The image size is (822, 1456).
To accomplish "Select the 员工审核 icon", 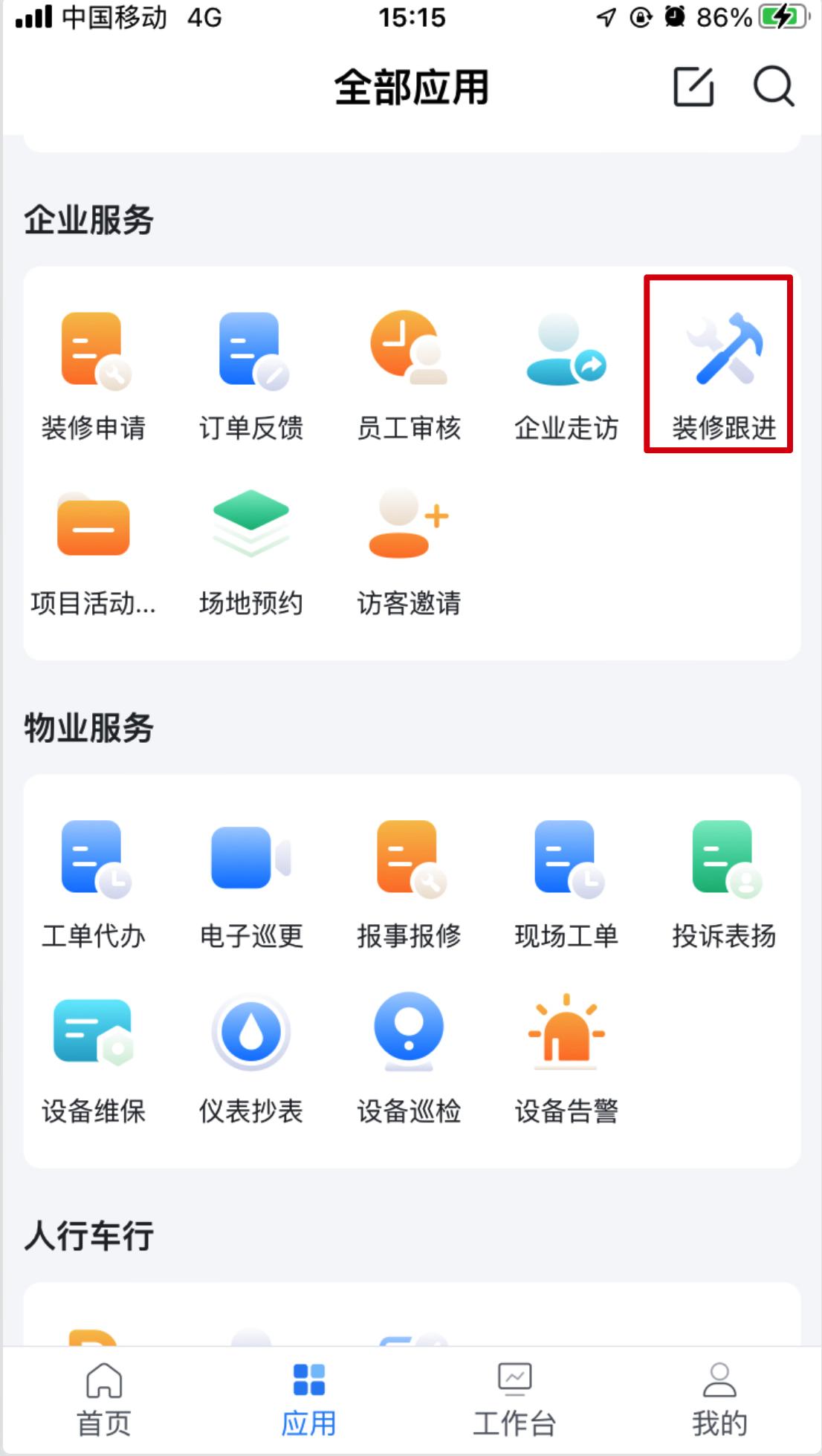I will (x=410, y=371).
